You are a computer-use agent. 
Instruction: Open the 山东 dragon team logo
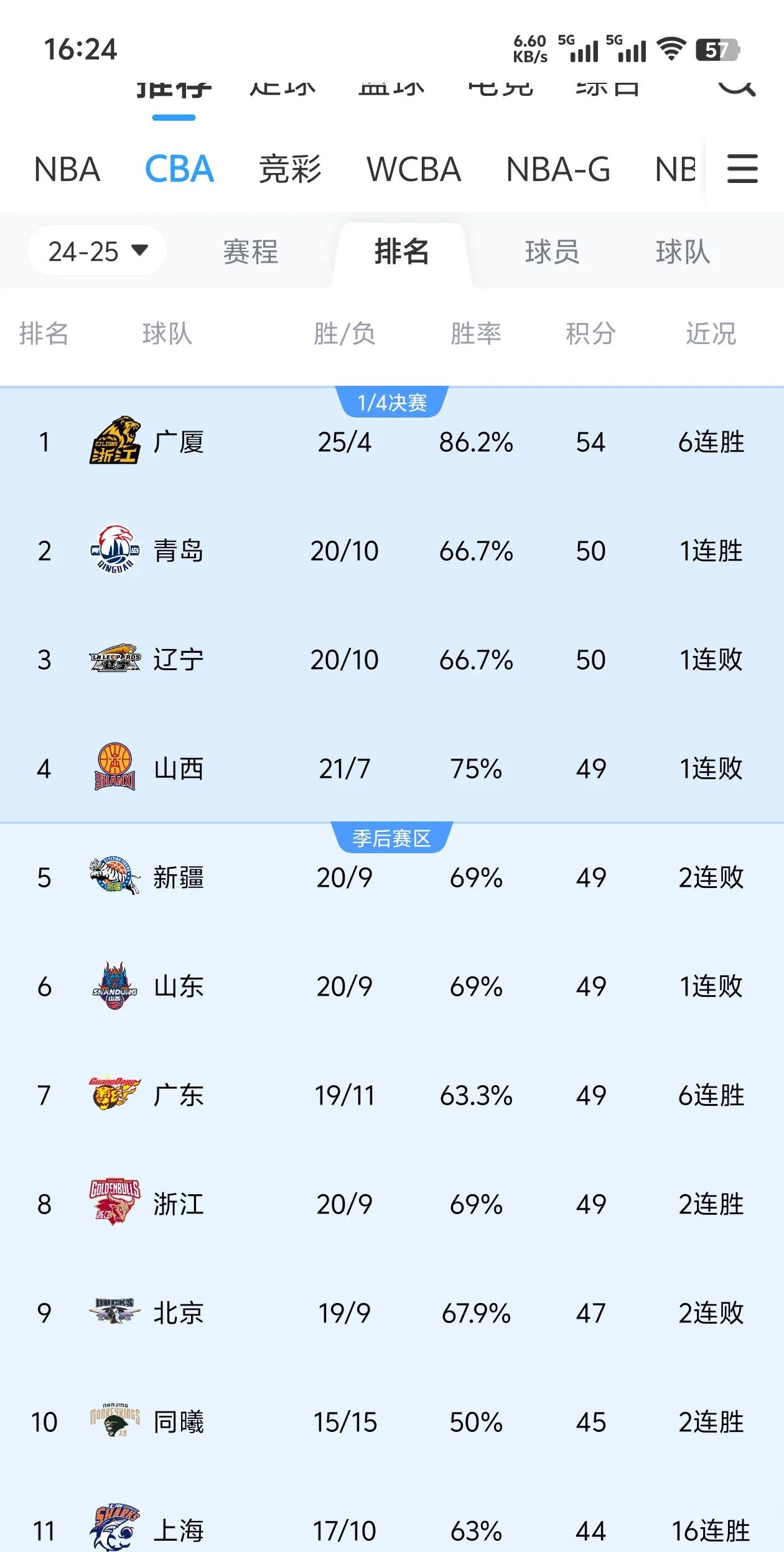115,987
